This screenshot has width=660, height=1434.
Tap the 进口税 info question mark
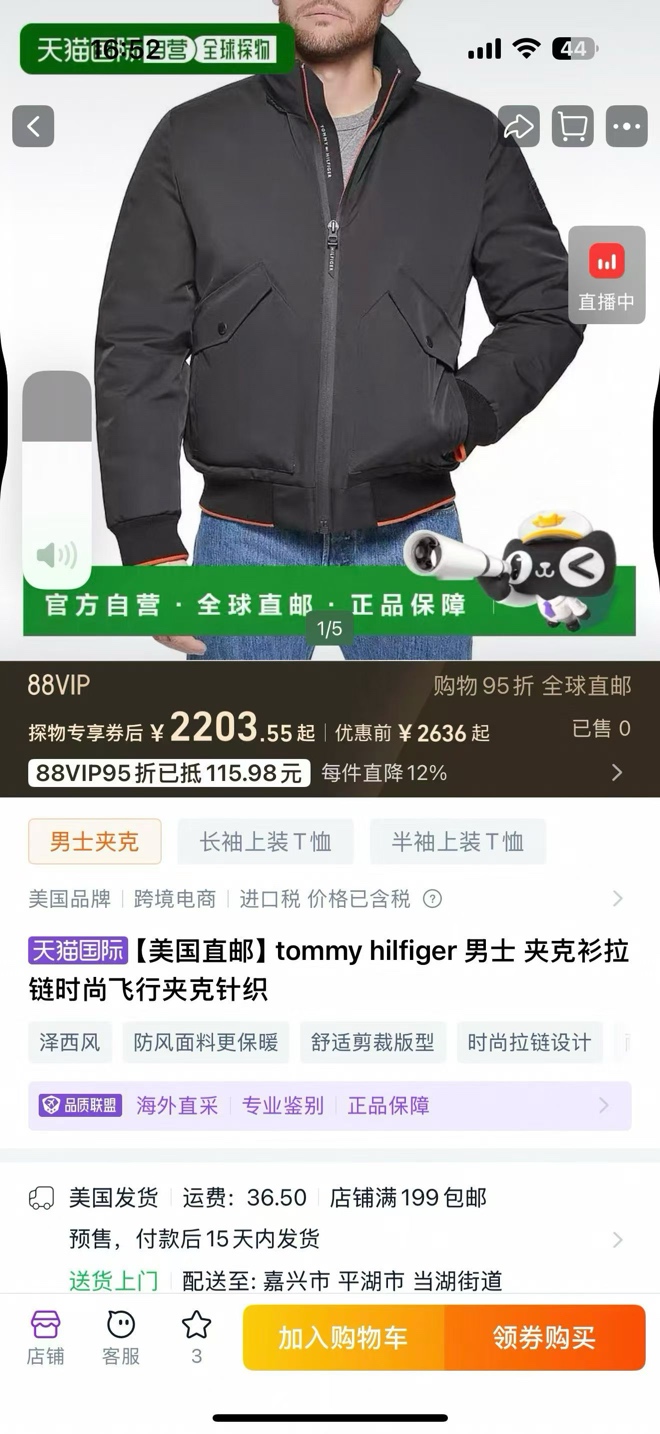coord(432,899)
